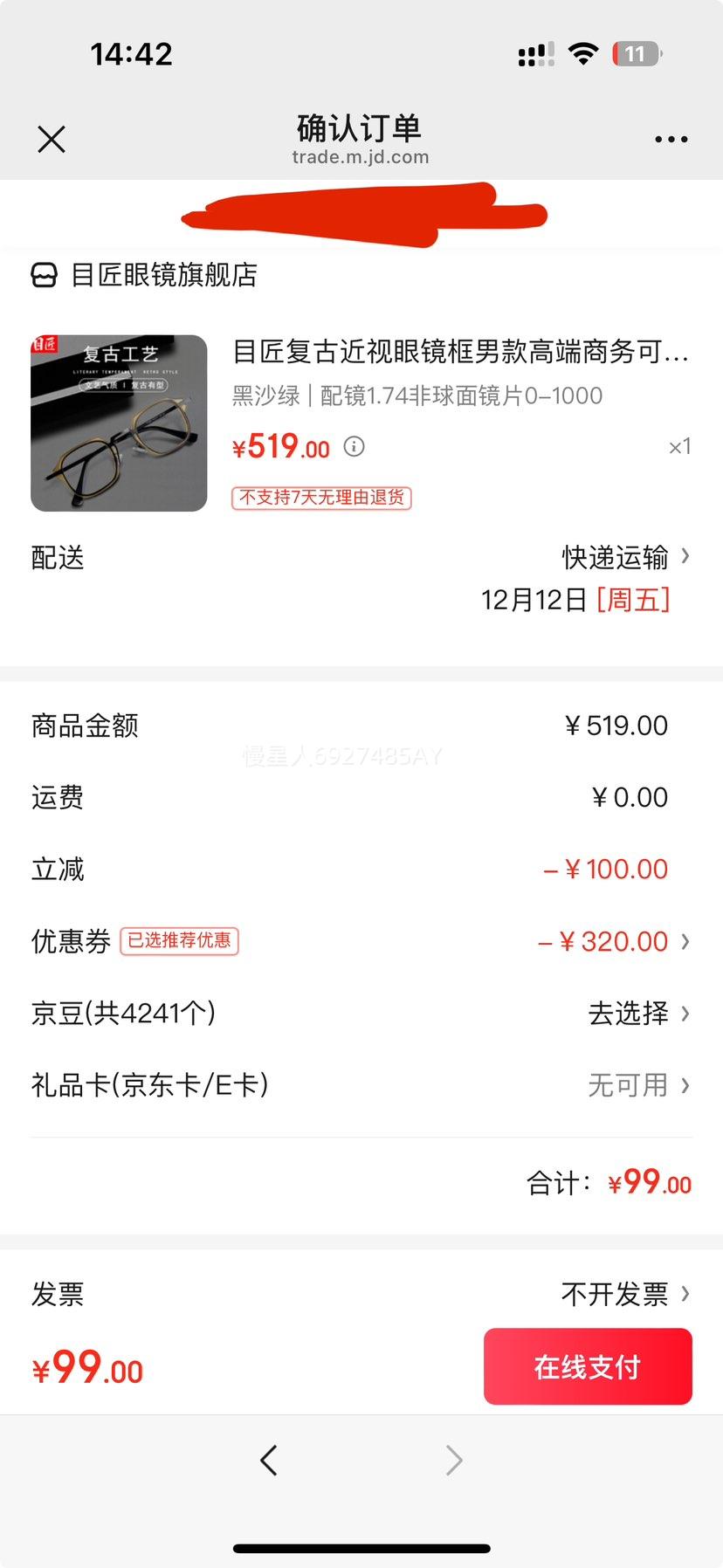Show price info icon beside ¥519.00
The height and width of the screenshot is (1568, 723).
[354, 447]
